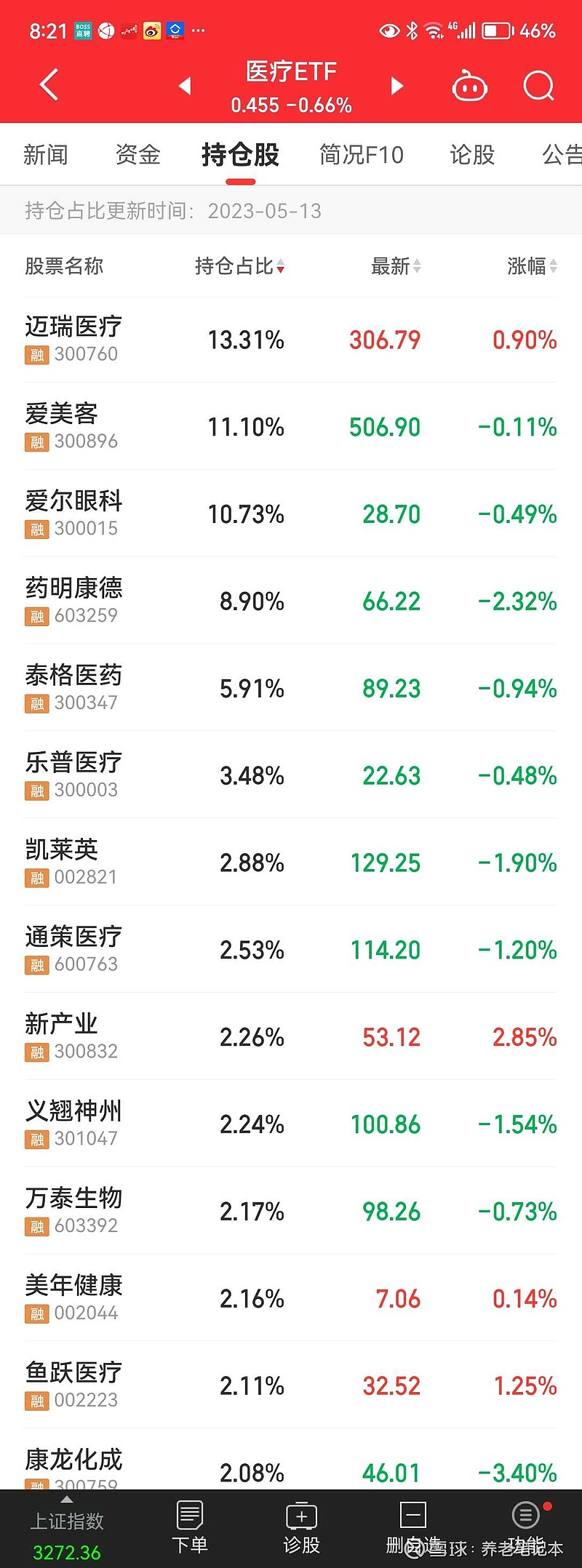The width and height of the screenshot is (582, 1568).
Task: Expand the 上证指数 index panel arrow
Action: point(65,1502)
